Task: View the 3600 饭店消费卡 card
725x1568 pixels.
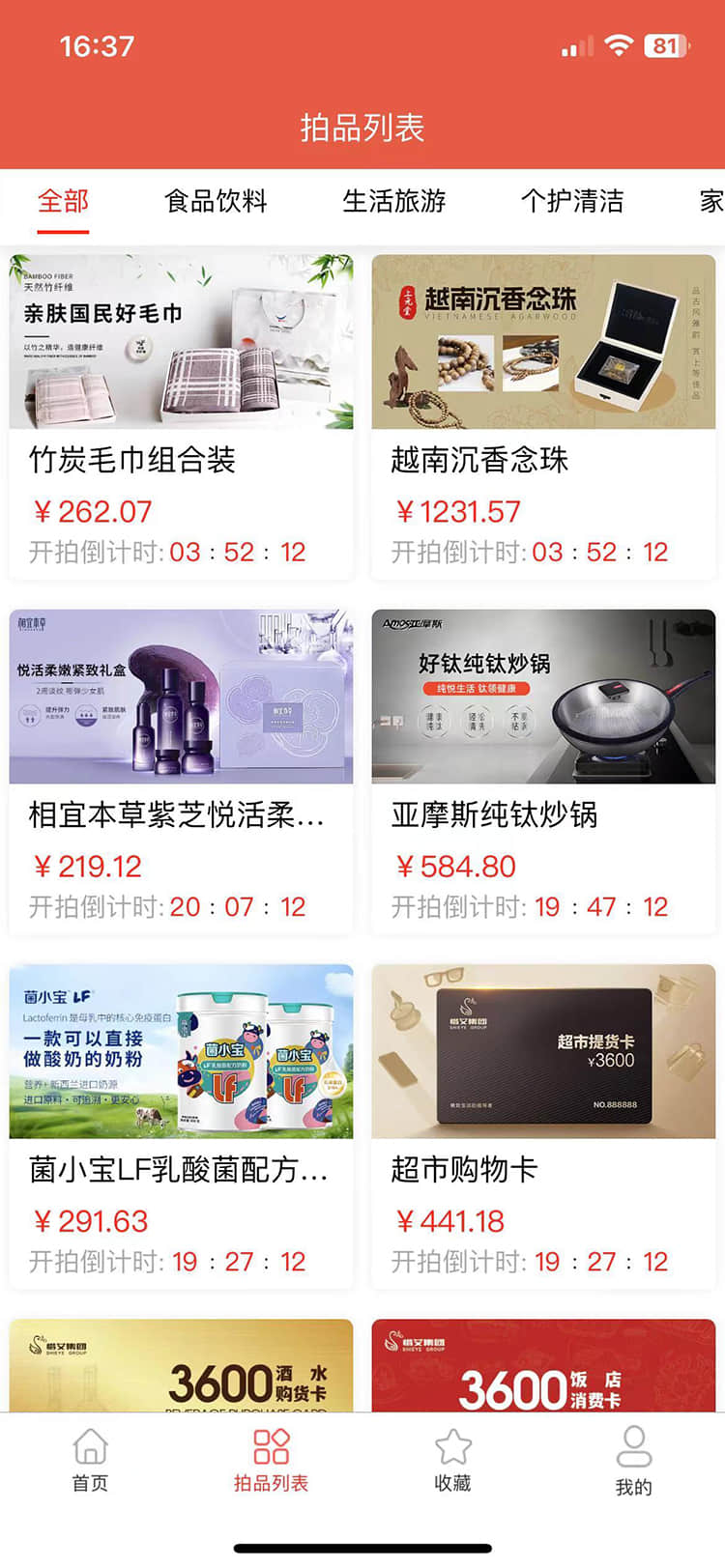Action: click(x=543, y=1366)
